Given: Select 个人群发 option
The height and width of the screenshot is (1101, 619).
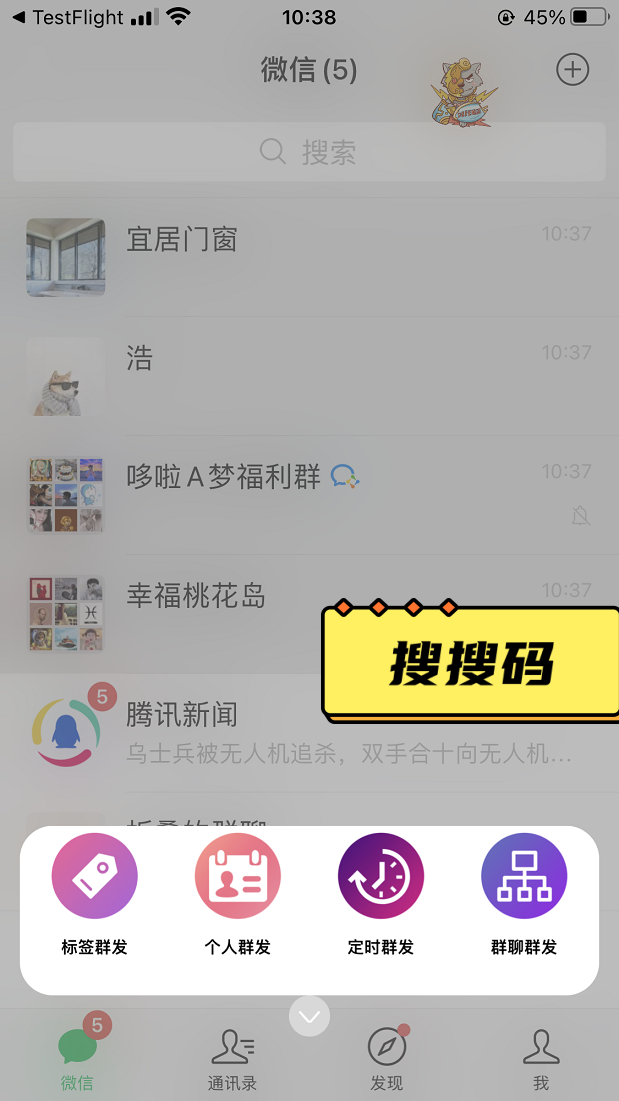Looking at the screenshot, I should (237, 895).
